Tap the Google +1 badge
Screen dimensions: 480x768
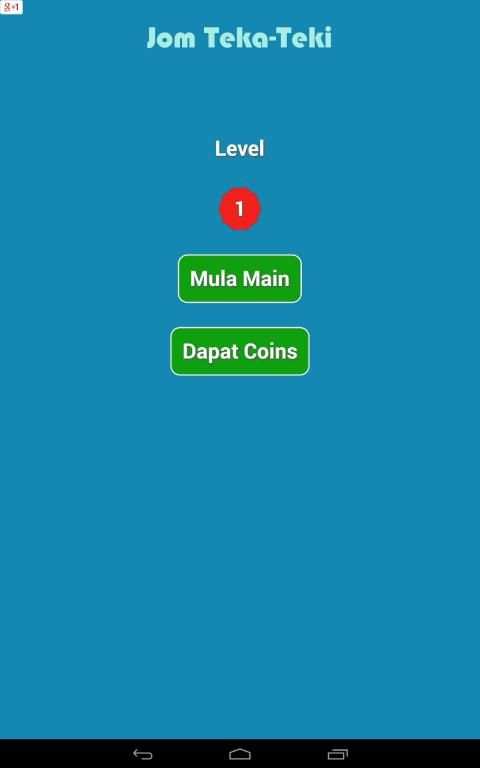click(11, 7)
